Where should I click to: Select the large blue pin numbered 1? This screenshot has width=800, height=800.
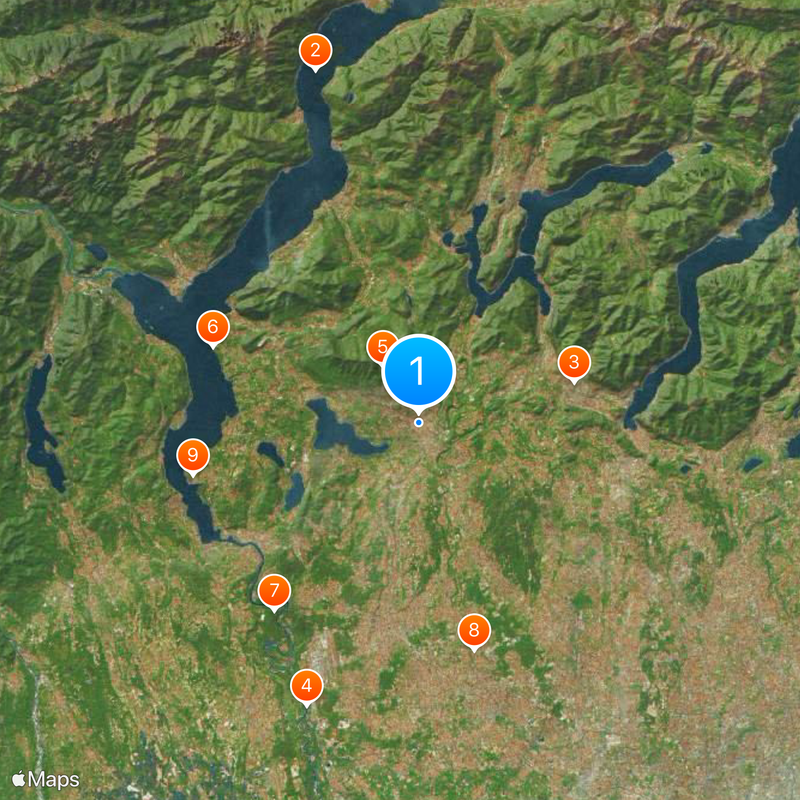coord(419,372)
